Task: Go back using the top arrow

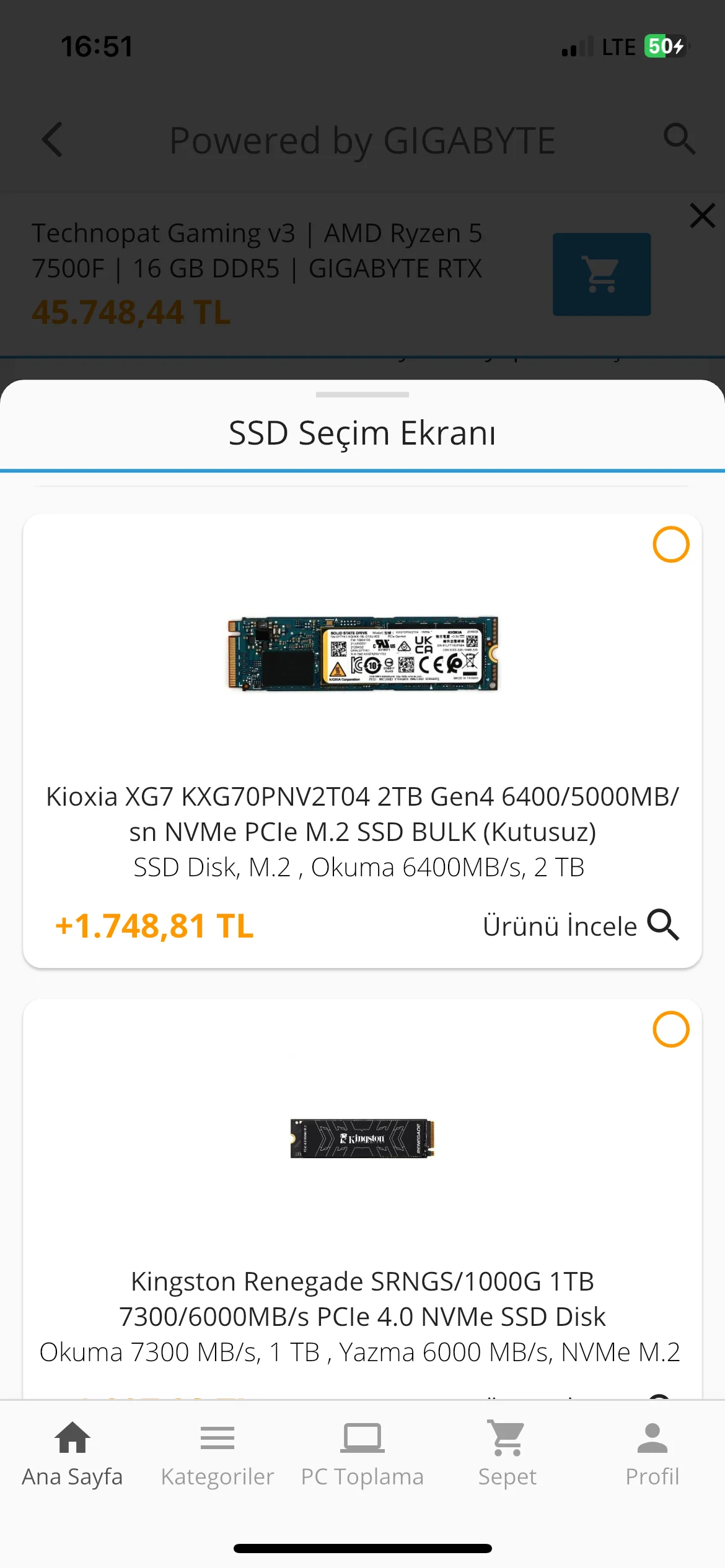Action: coord(53,139)
